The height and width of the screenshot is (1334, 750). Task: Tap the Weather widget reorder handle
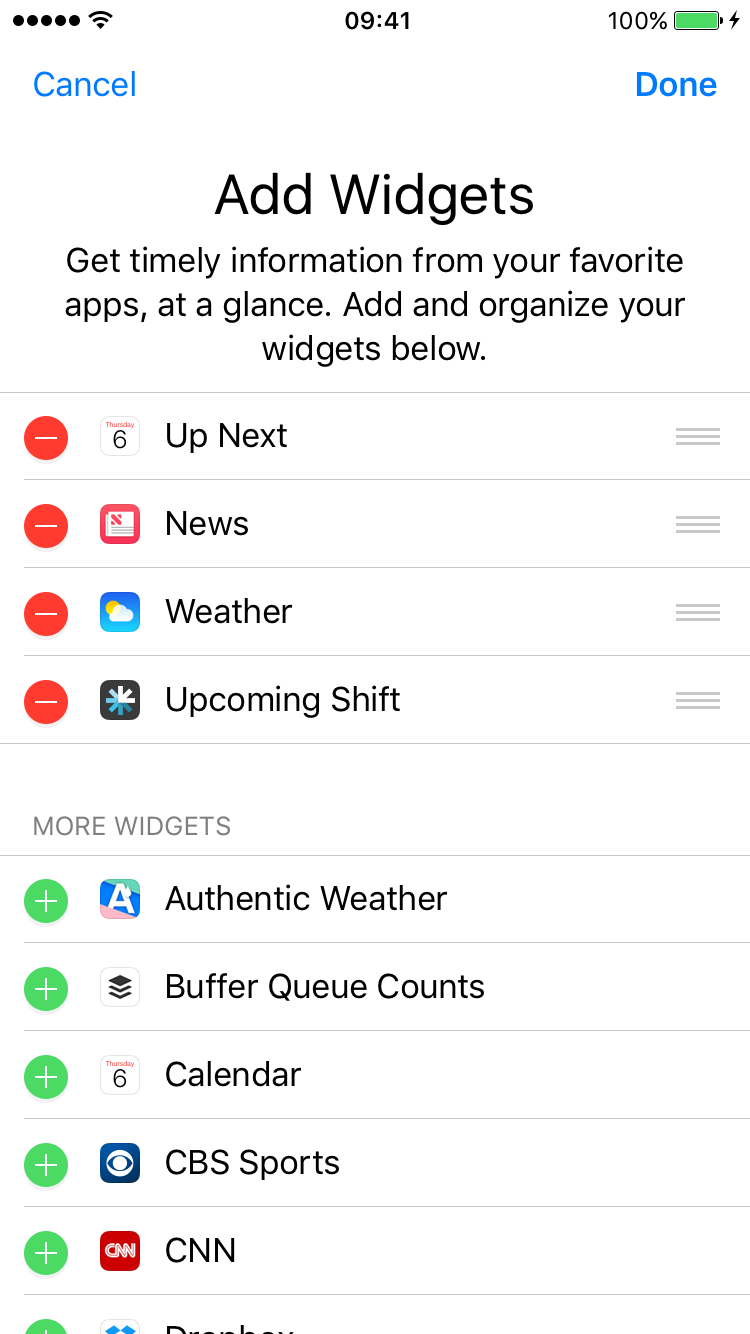[697, 612]
